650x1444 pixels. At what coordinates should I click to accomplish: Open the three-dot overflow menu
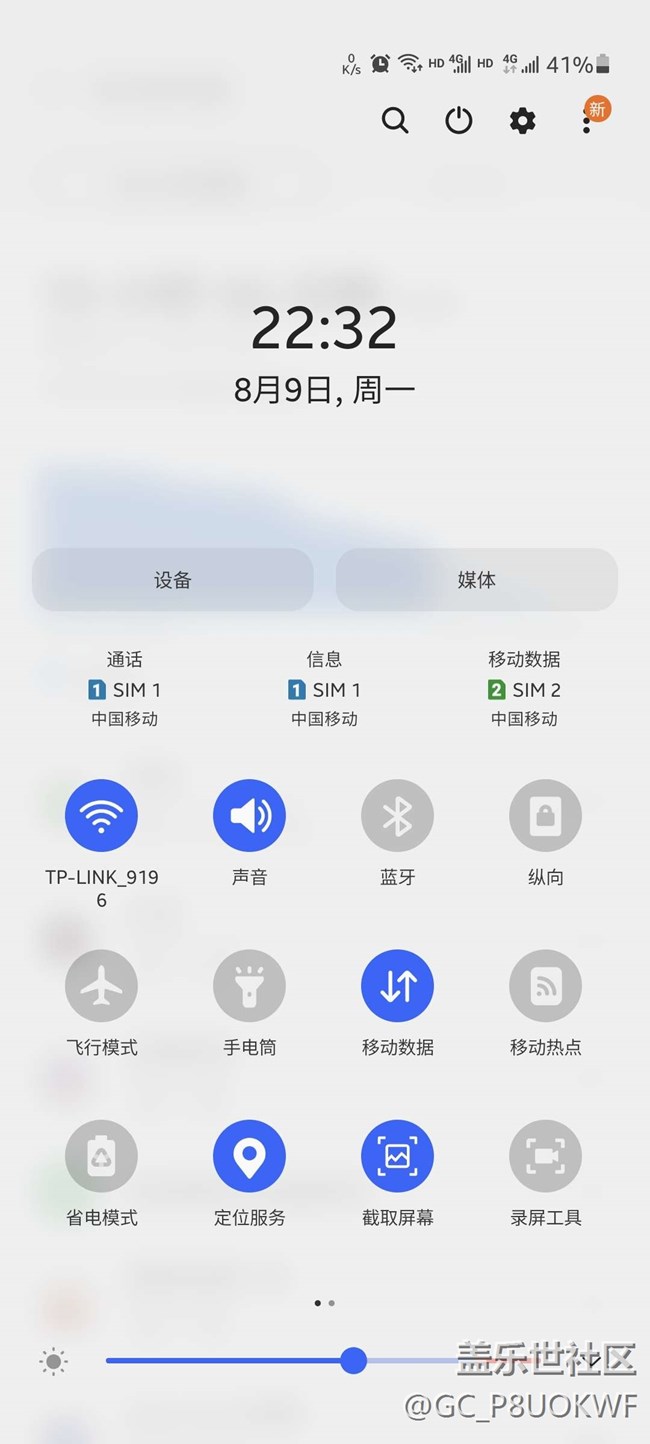[586, 122]
